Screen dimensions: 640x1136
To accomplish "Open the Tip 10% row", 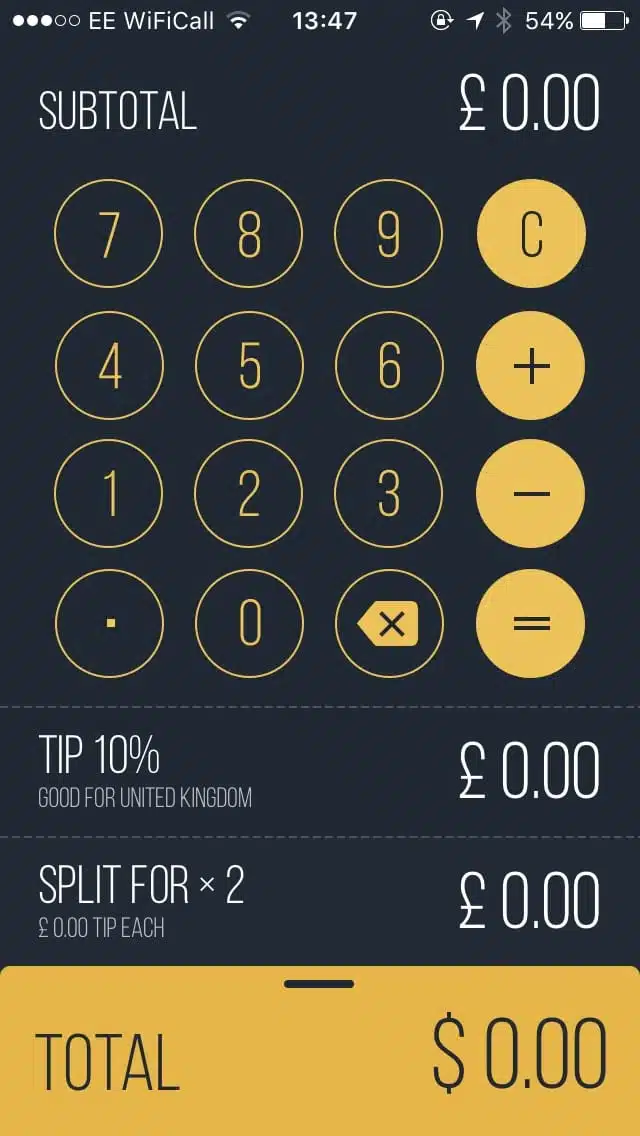I will [320, 772].
